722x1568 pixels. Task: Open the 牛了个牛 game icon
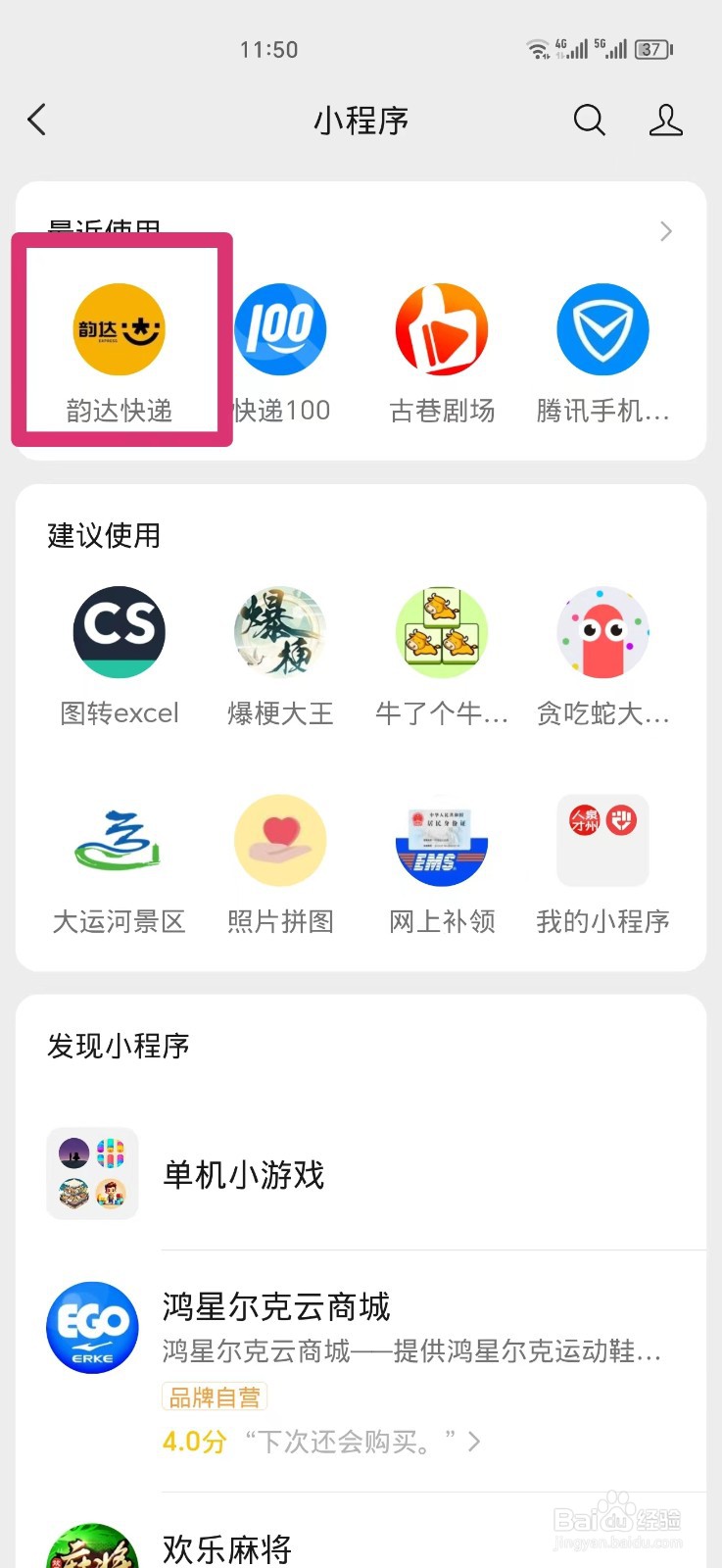click(442, 632)
